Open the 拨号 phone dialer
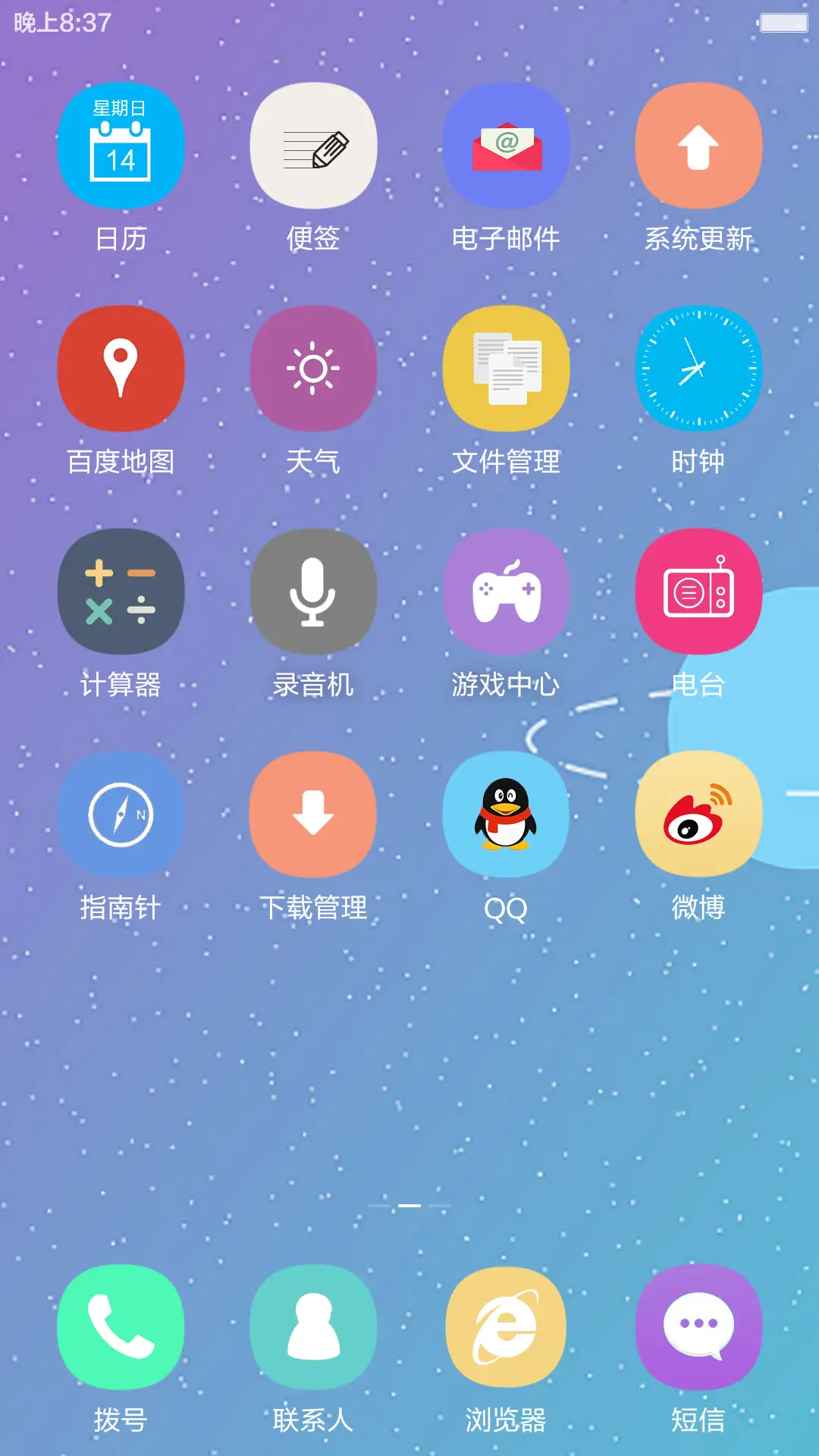This screenshot has width=819, height=1456. click(x=121, y=1326)
